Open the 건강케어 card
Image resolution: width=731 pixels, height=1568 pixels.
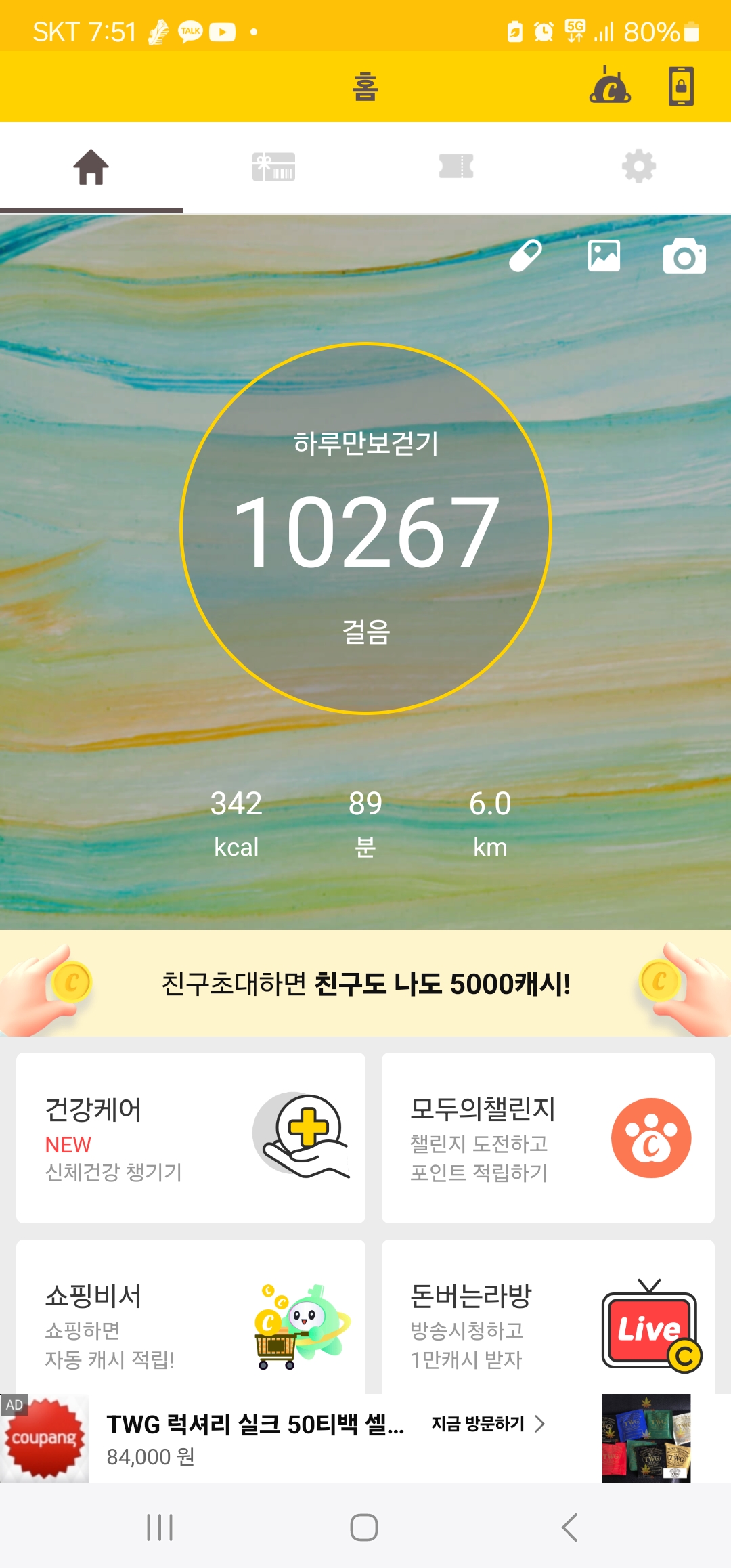tap(191, 1137)
